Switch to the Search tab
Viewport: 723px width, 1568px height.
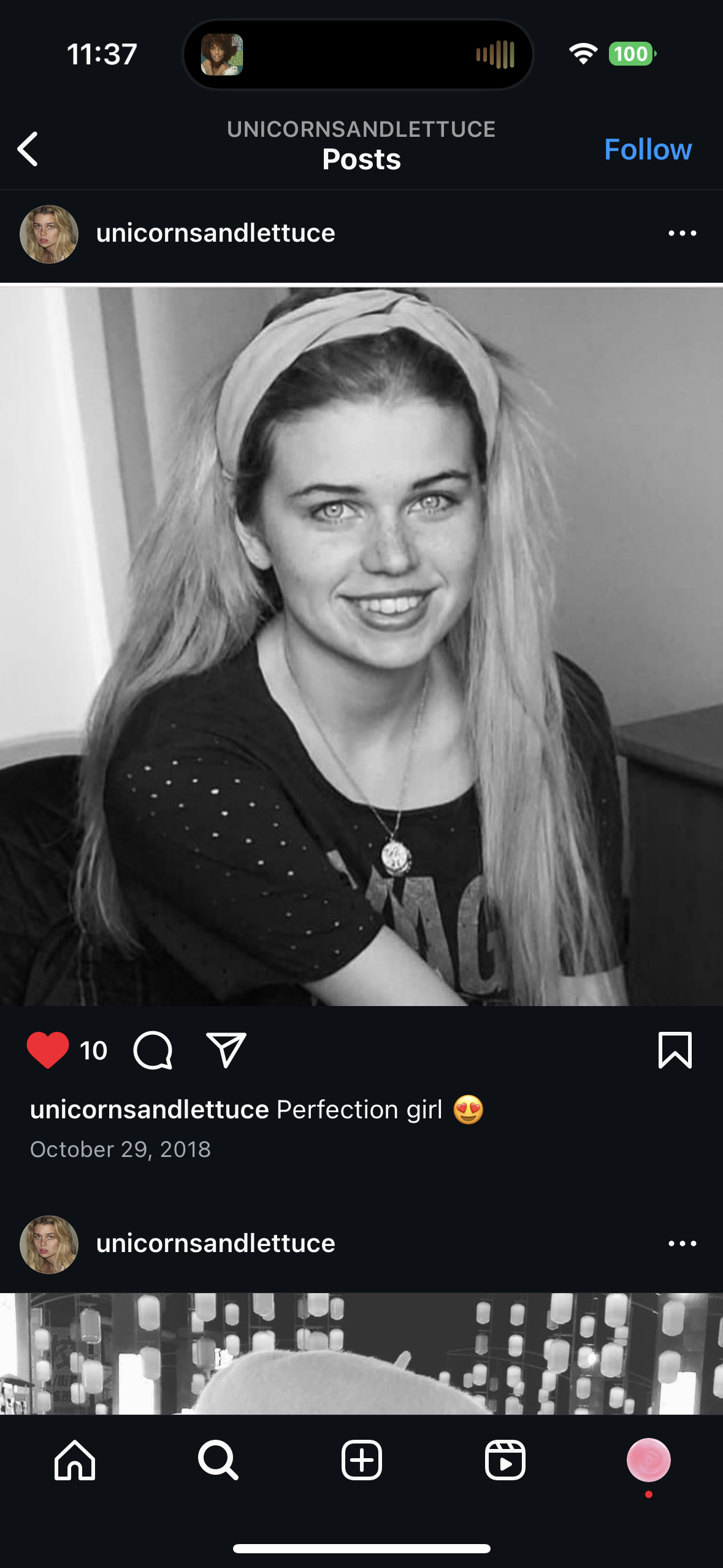(218, 1460)
